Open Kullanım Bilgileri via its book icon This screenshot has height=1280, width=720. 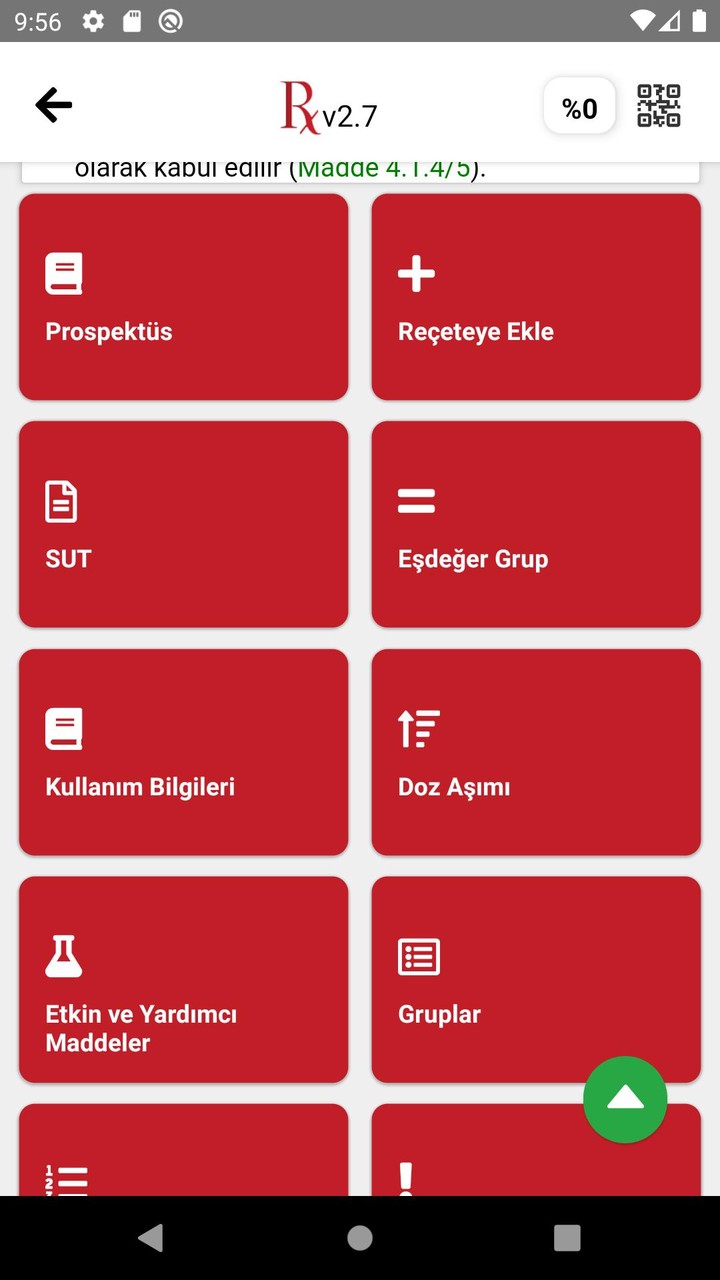point(63,727)
